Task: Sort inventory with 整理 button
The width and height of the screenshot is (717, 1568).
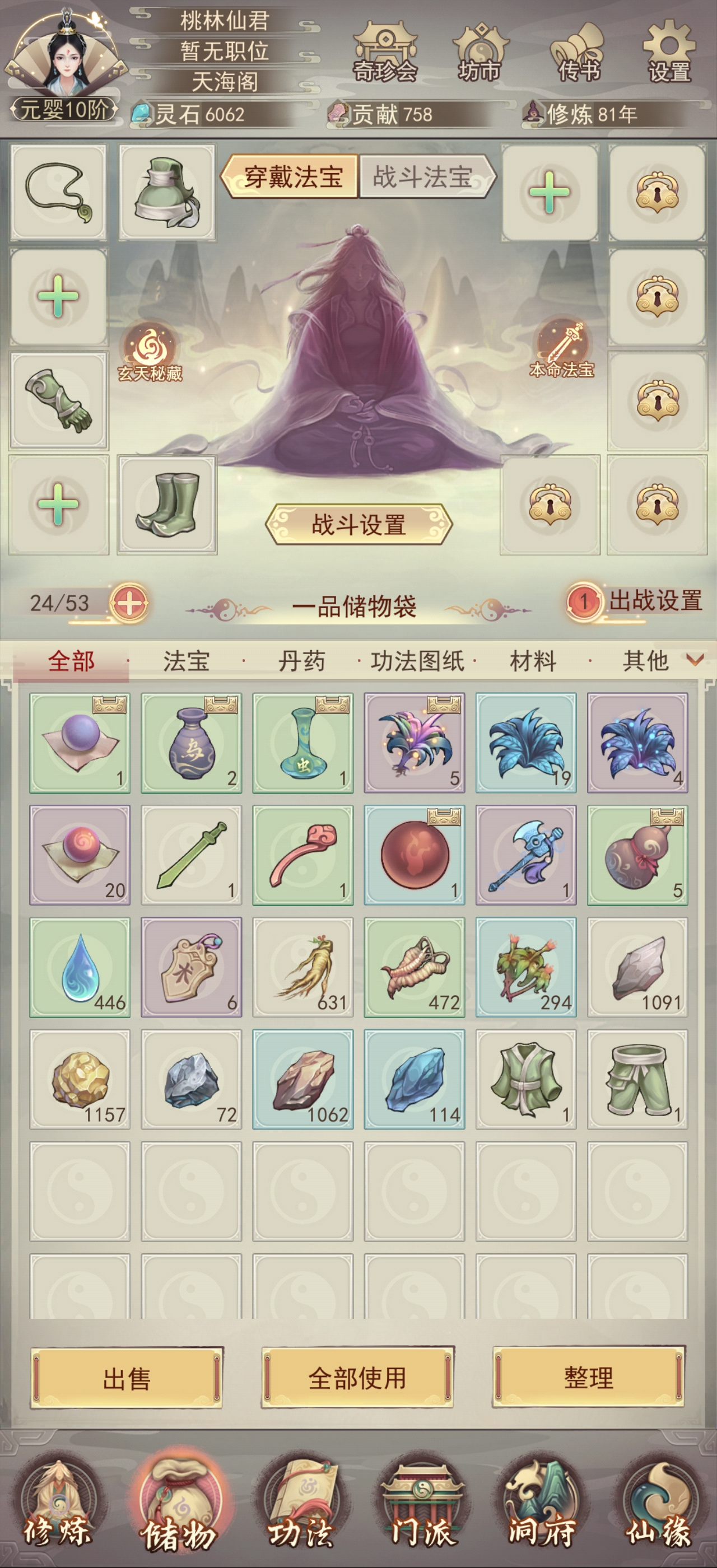Action: point(589,1378)
